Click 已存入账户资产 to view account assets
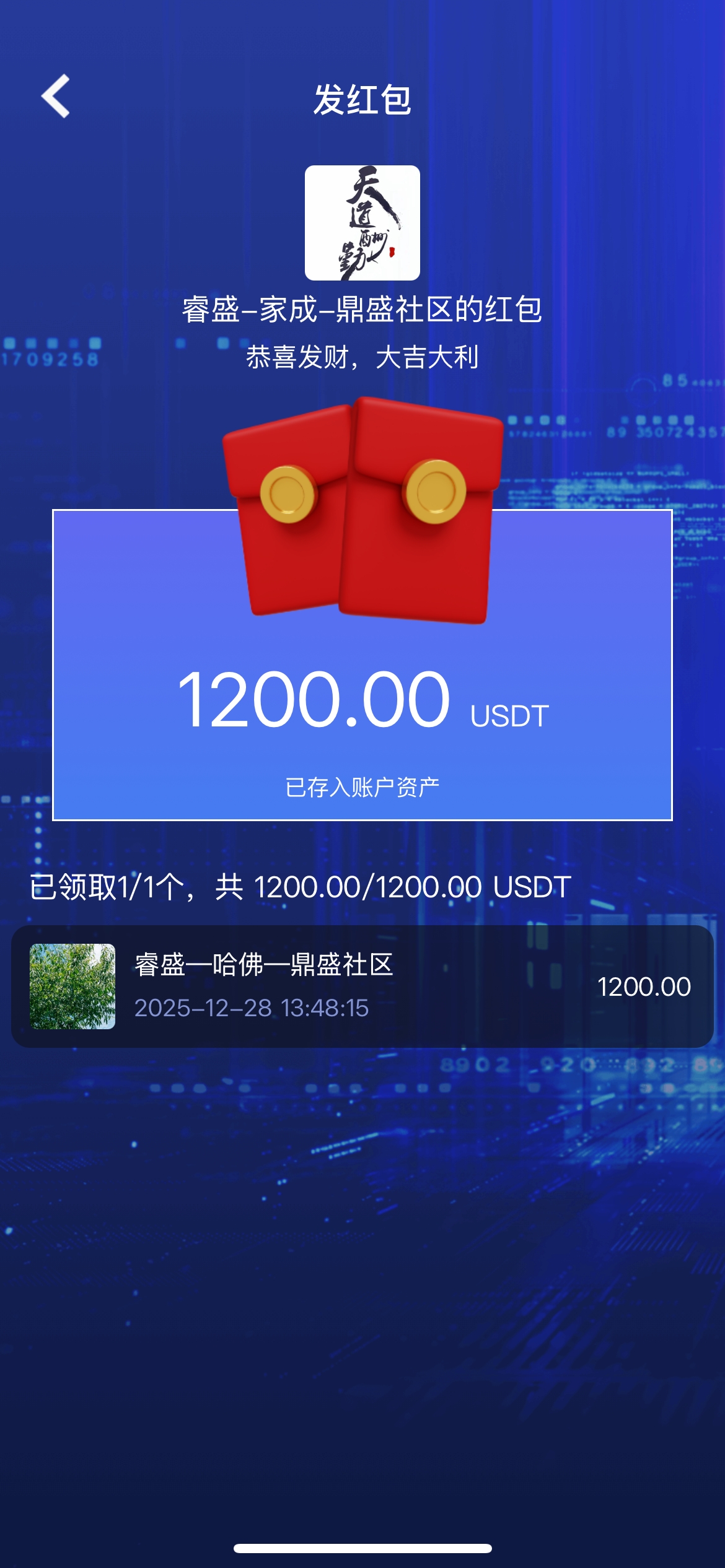Screen dimensions: 725x1568 click(362, 782)
